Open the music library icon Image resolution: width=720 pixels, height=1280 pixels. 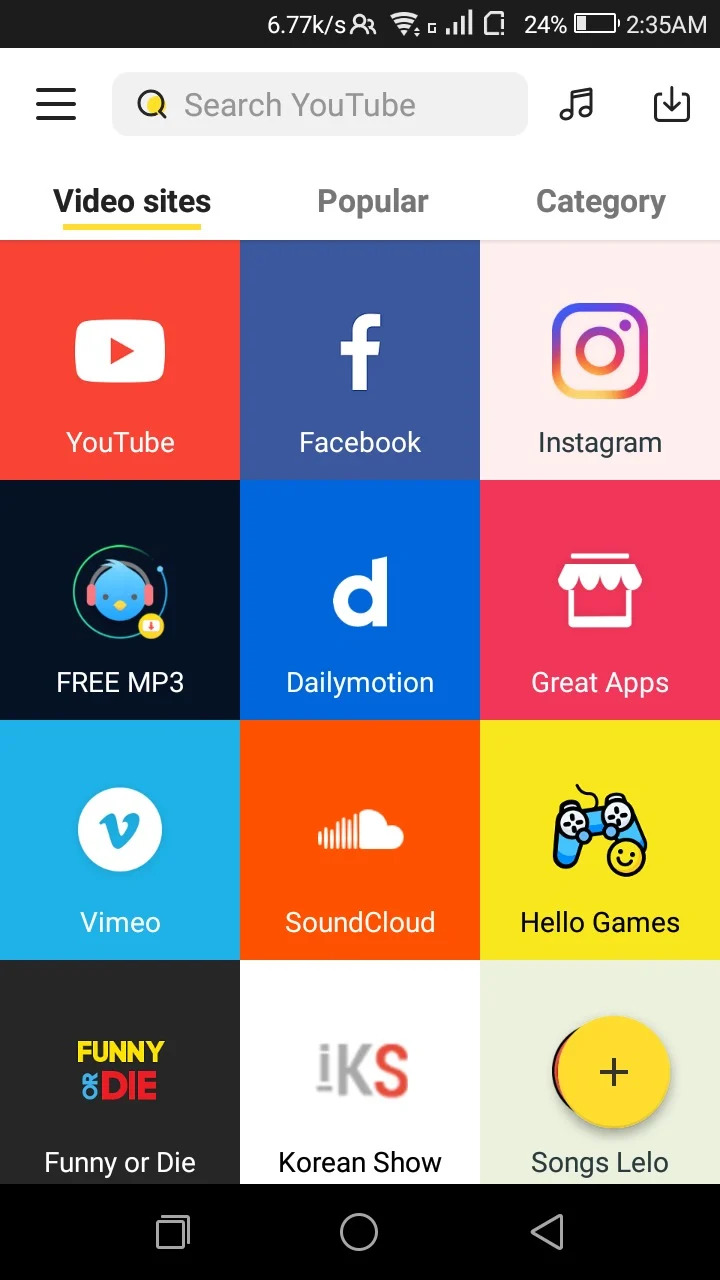tap(576, 104)
